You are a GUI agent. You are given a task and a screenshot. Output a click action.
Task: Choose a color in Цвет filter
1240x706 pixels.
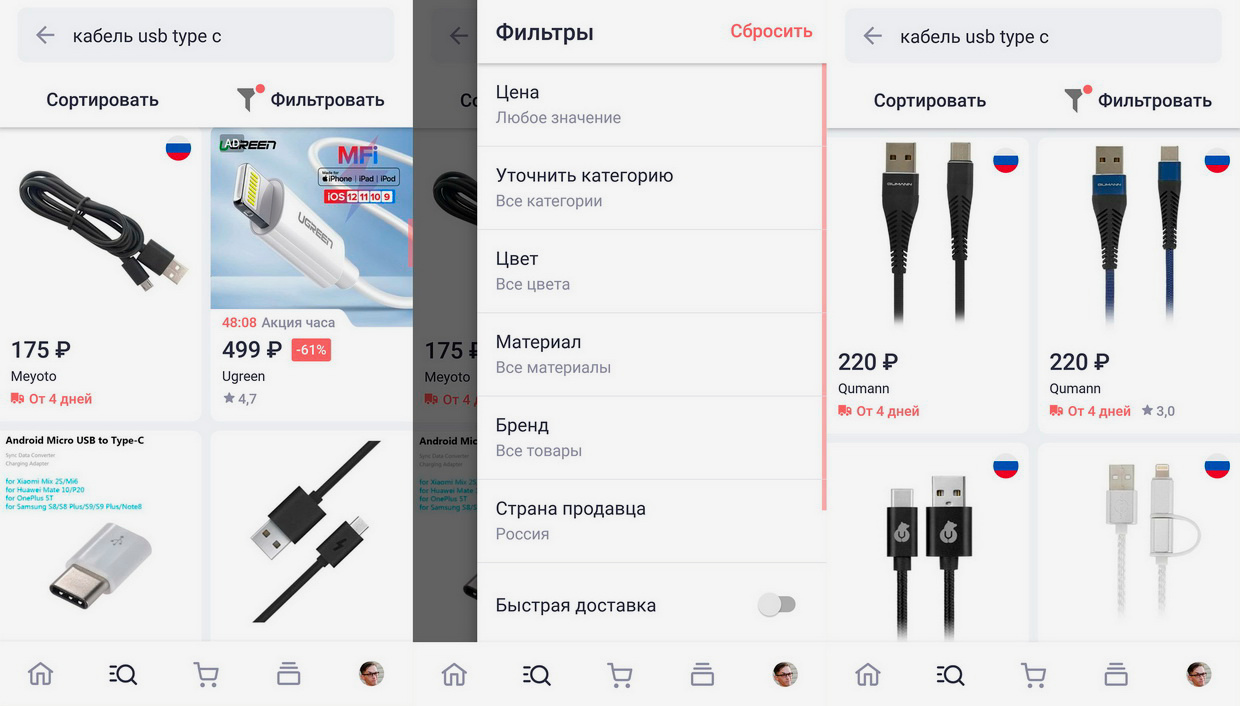click(650, 270)
